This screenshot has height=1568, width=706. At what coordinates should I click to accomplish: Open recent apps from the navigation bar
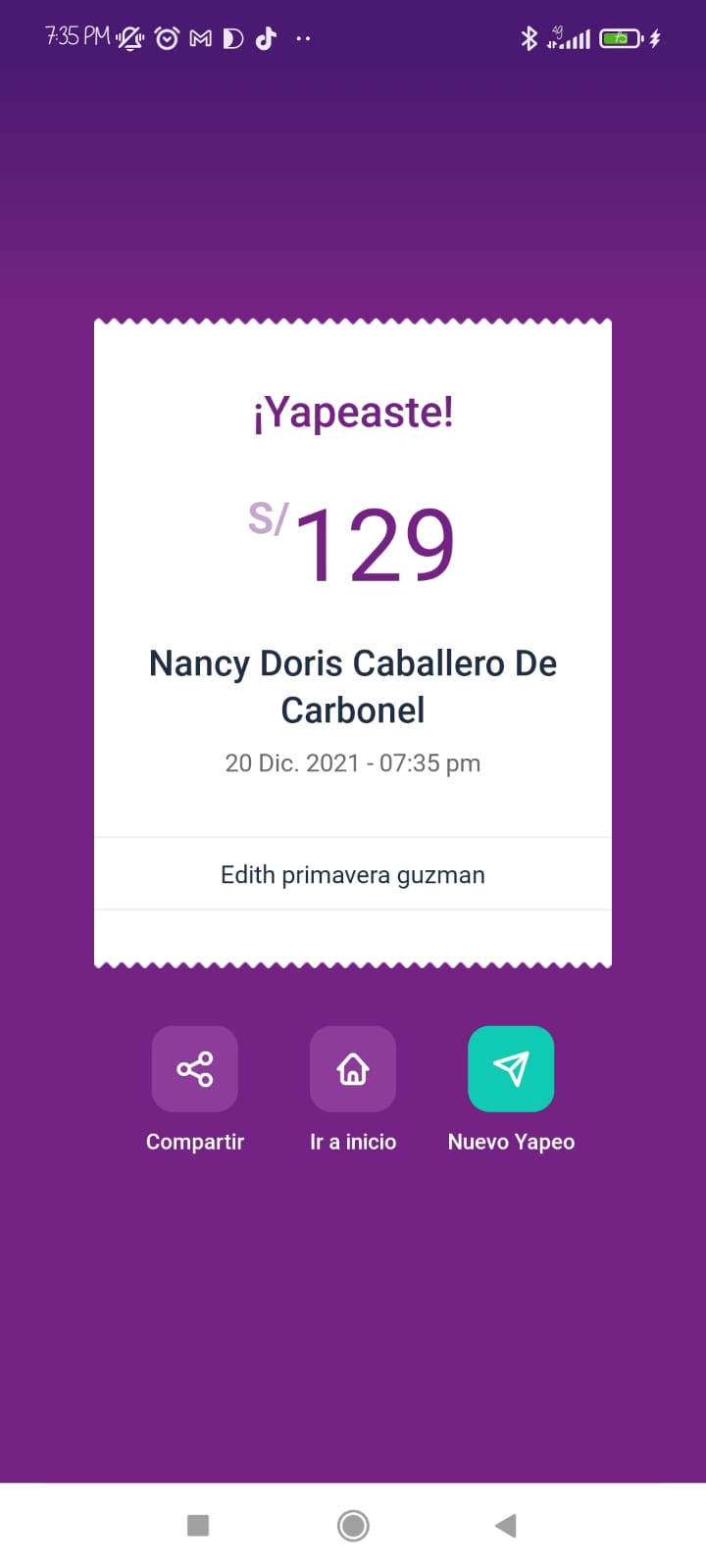pos(198,1525)
